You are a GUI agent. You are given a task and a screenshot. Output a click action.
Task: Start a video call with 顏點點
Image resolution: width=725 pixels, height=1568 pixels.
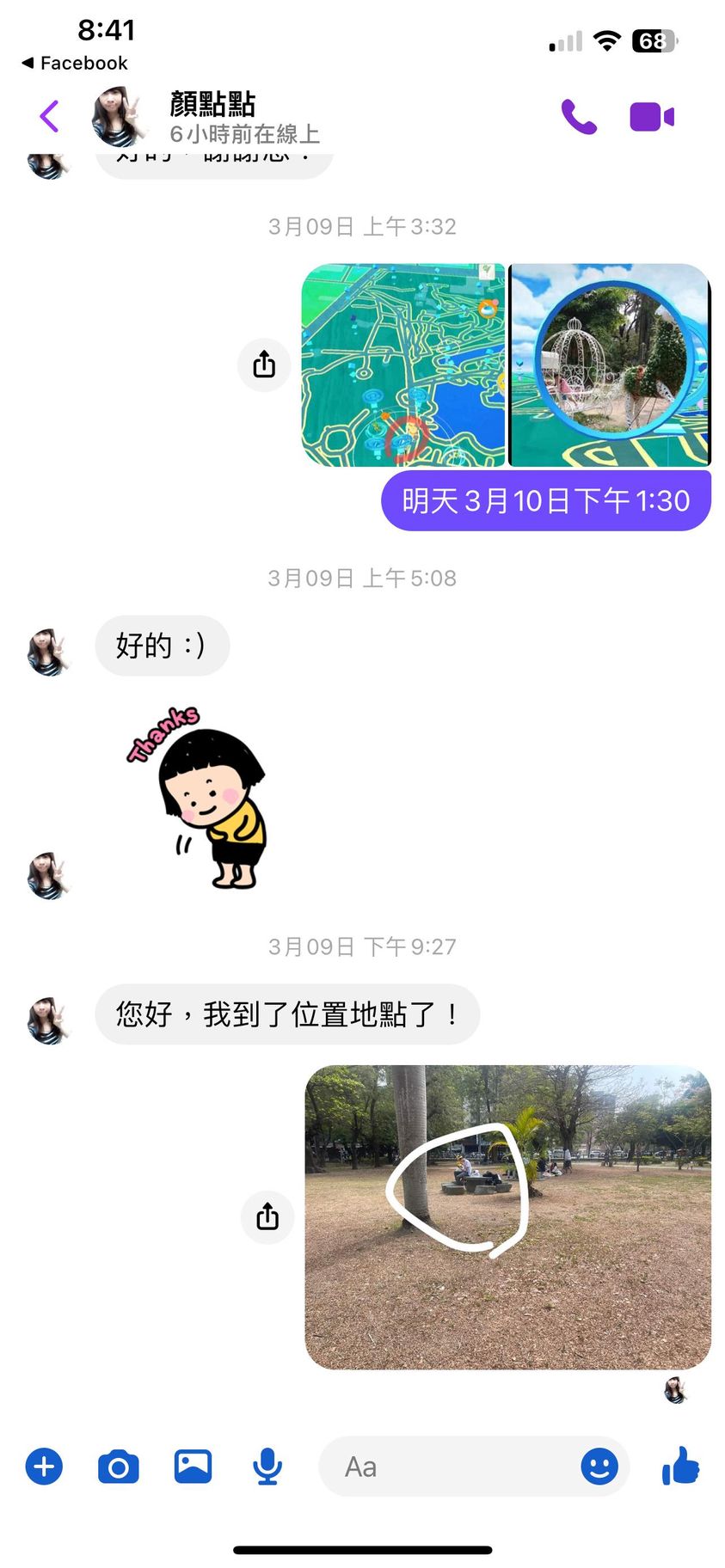coord(651,116)
